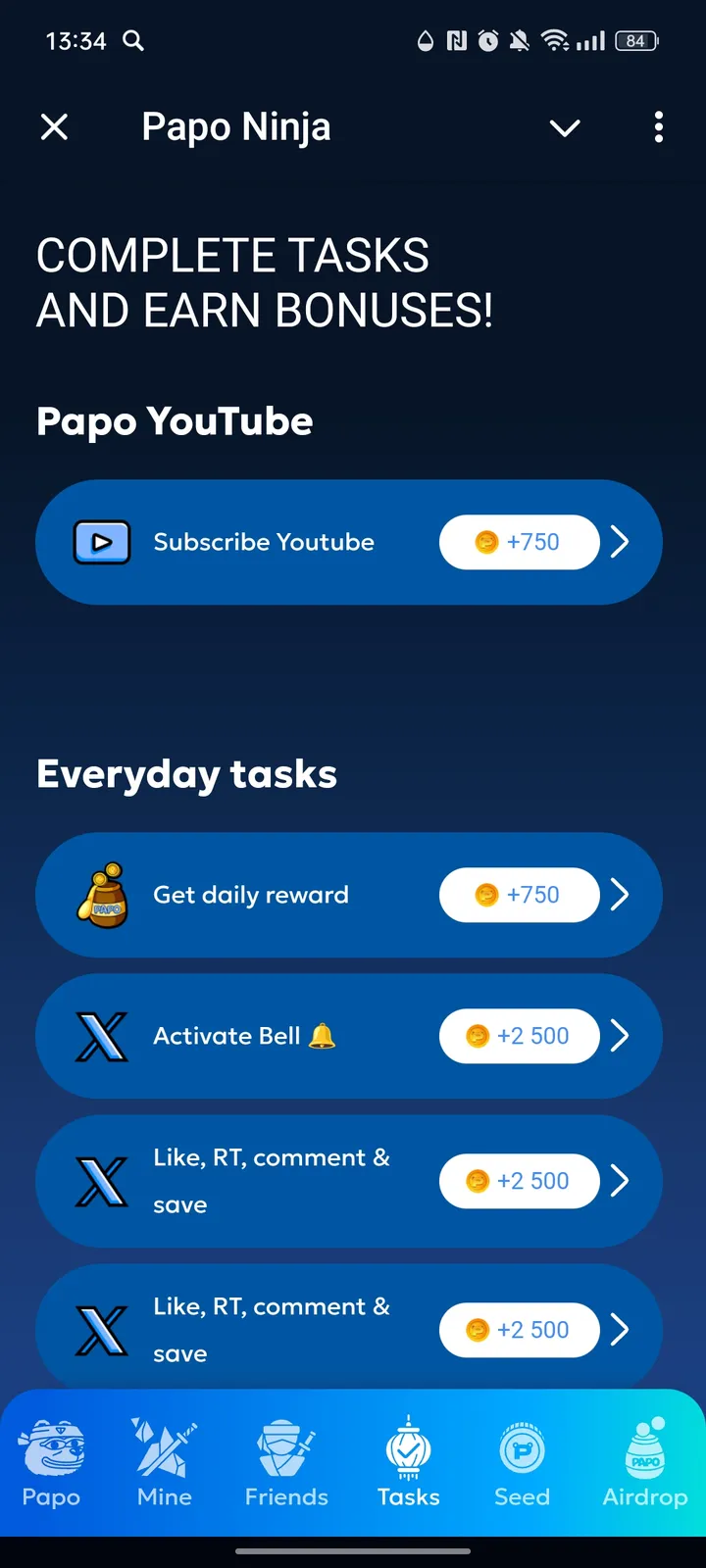Expand the app header chevron next to Papo Ninja
This screenshot has height=1568, width=706.
point(565,127)
